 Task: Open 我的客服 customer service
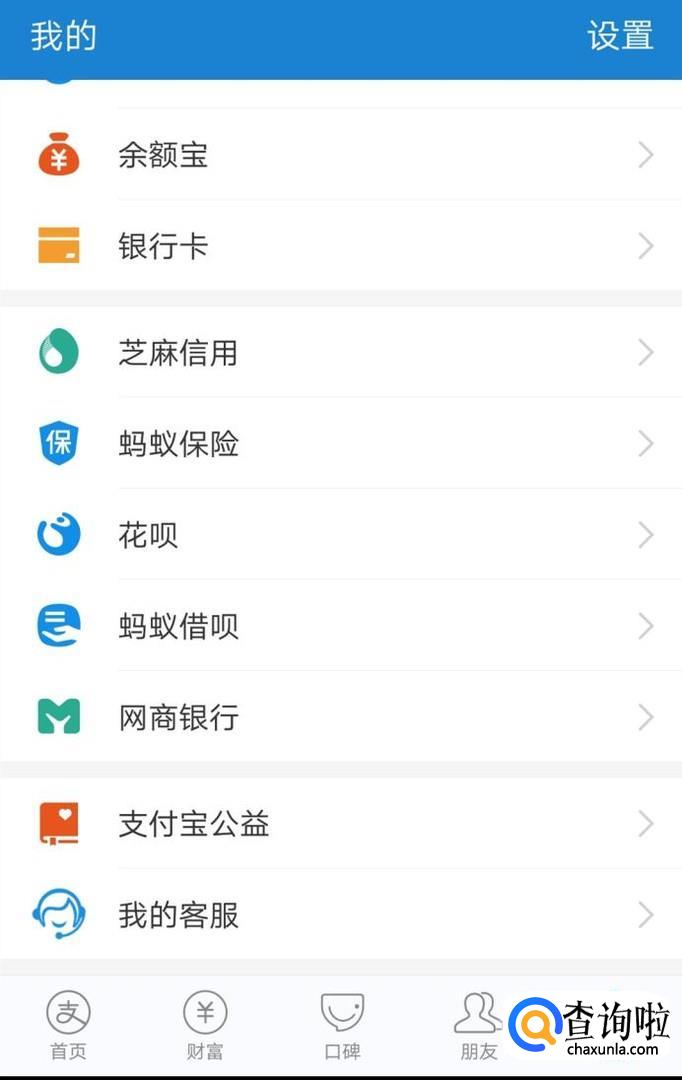tap(340, 915)
